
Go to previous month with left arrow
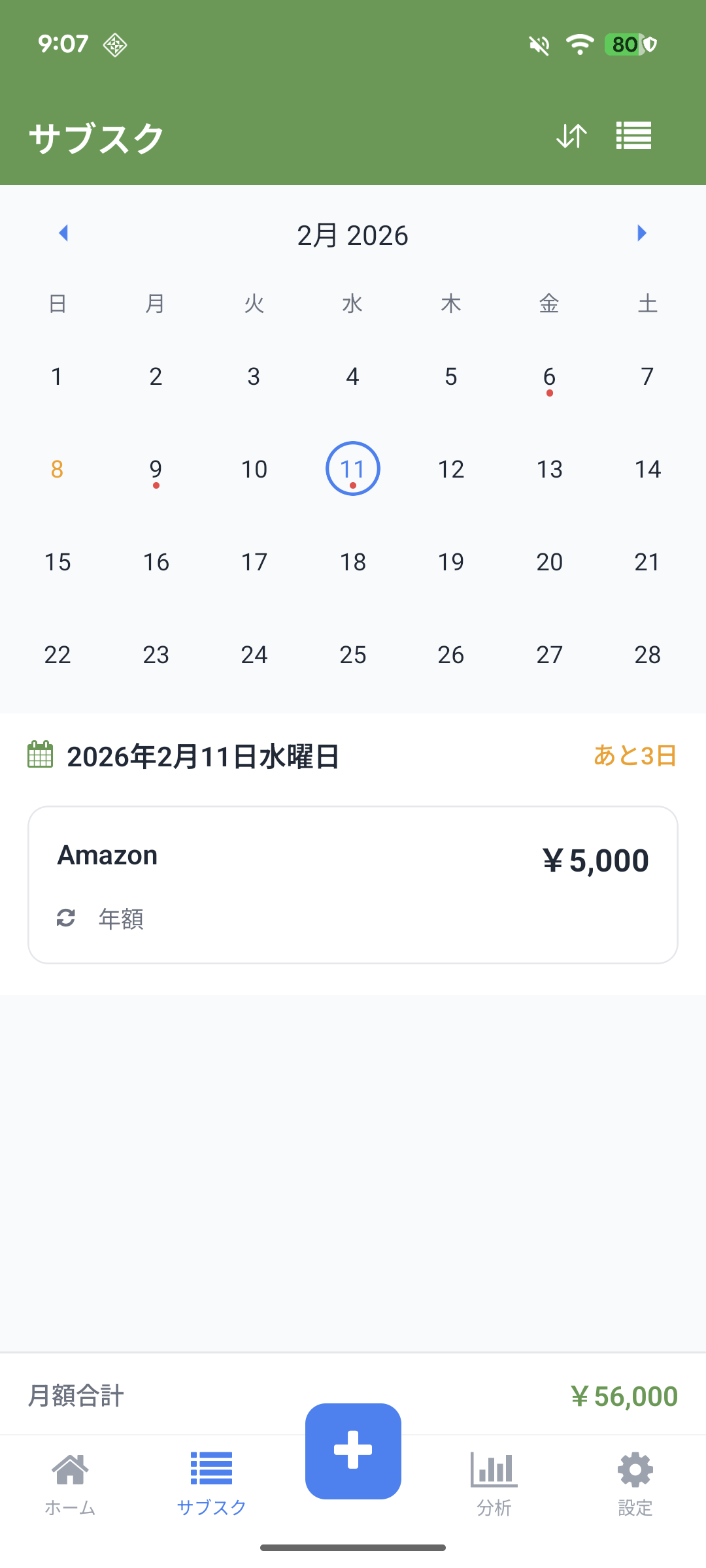tap(64, 233)
